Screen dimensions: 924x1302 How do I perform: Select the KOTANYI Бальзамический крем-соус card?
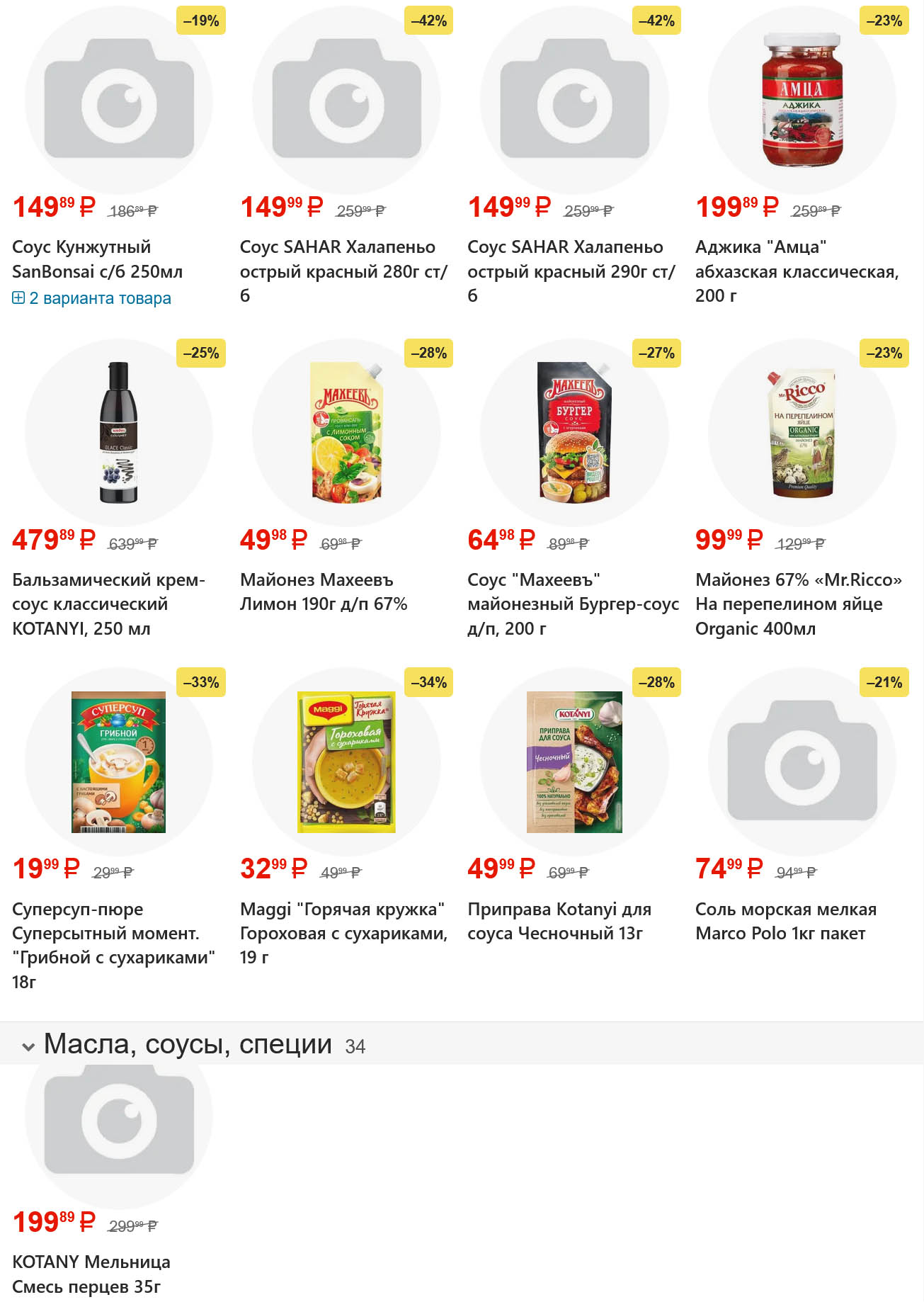coord(108,604)
